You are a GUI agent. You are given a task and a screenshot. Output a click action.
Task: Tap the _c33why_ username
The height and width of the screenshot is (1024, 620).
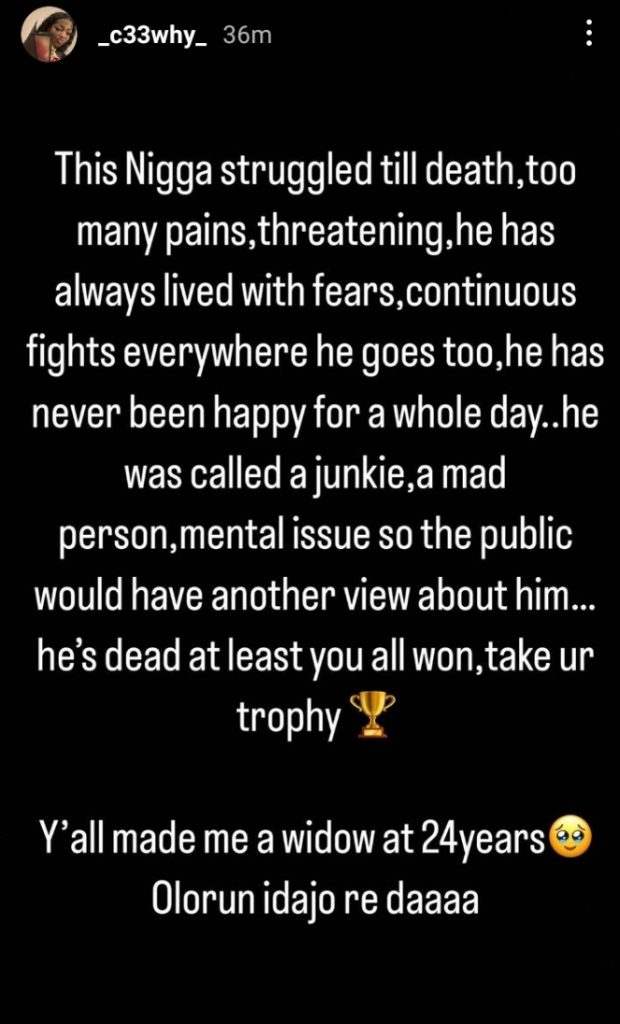(x=152, y=35)
